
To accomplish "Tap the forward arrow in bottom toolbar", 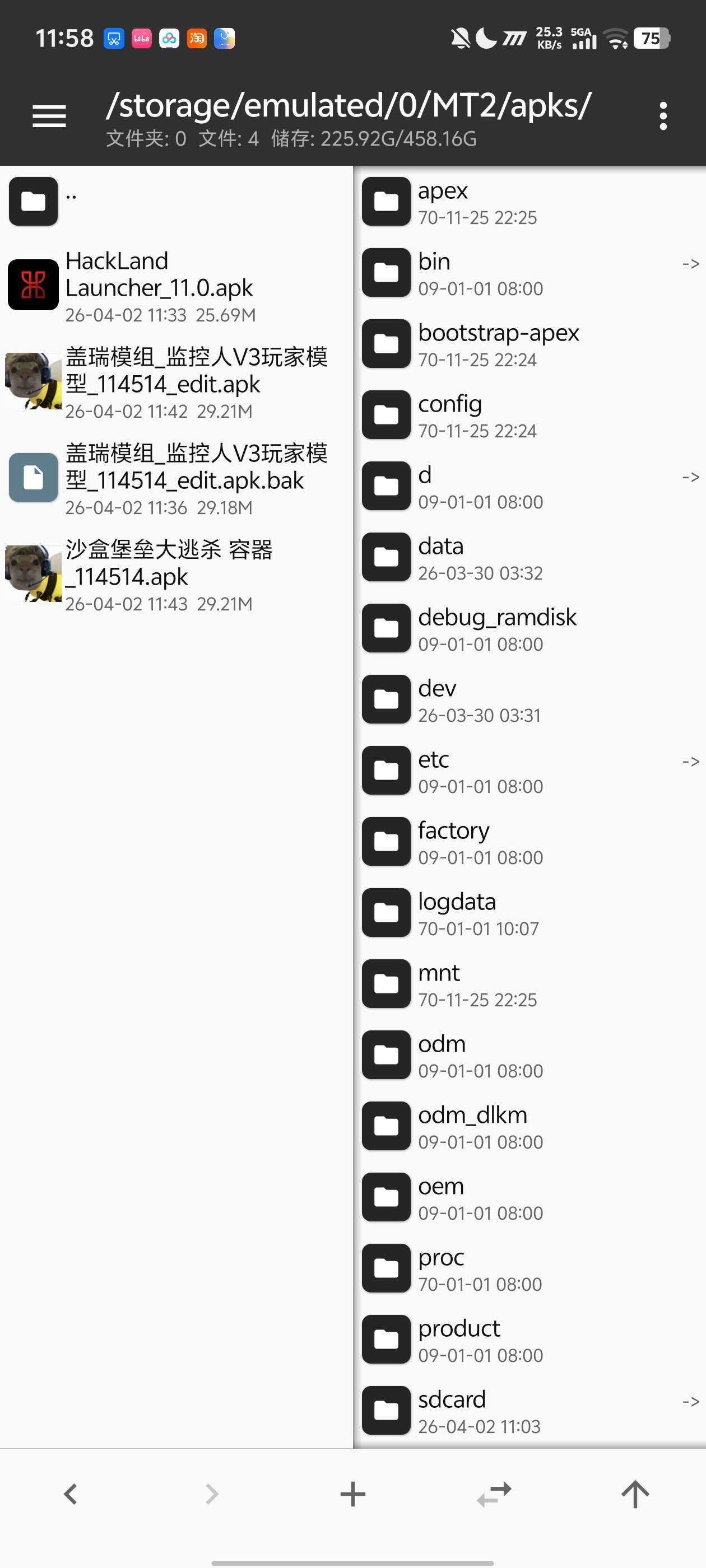I will point(211,1494).
